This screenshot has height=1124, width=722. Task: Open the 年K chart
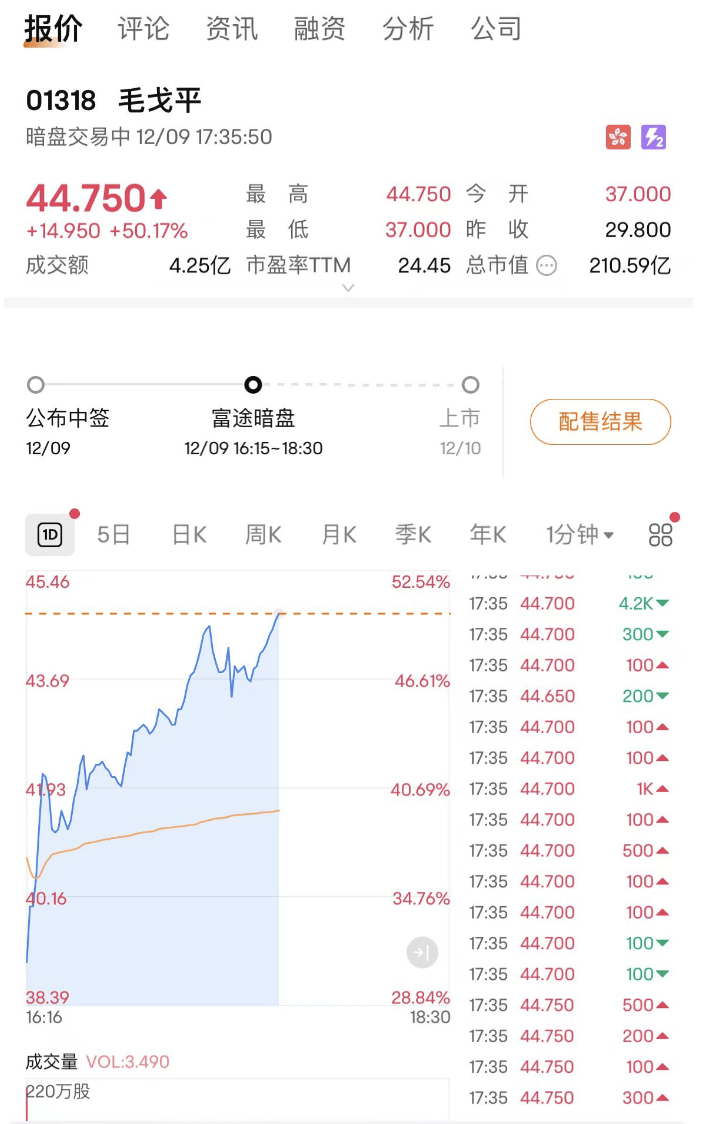488,535
